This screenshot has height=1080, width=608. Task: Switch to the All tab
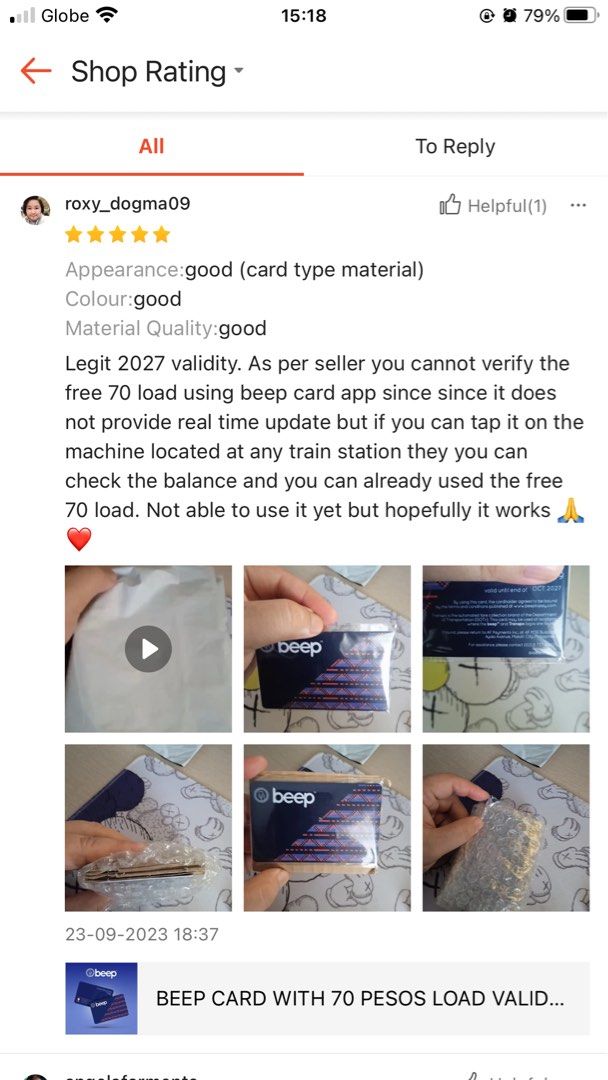tap(151, 146)
